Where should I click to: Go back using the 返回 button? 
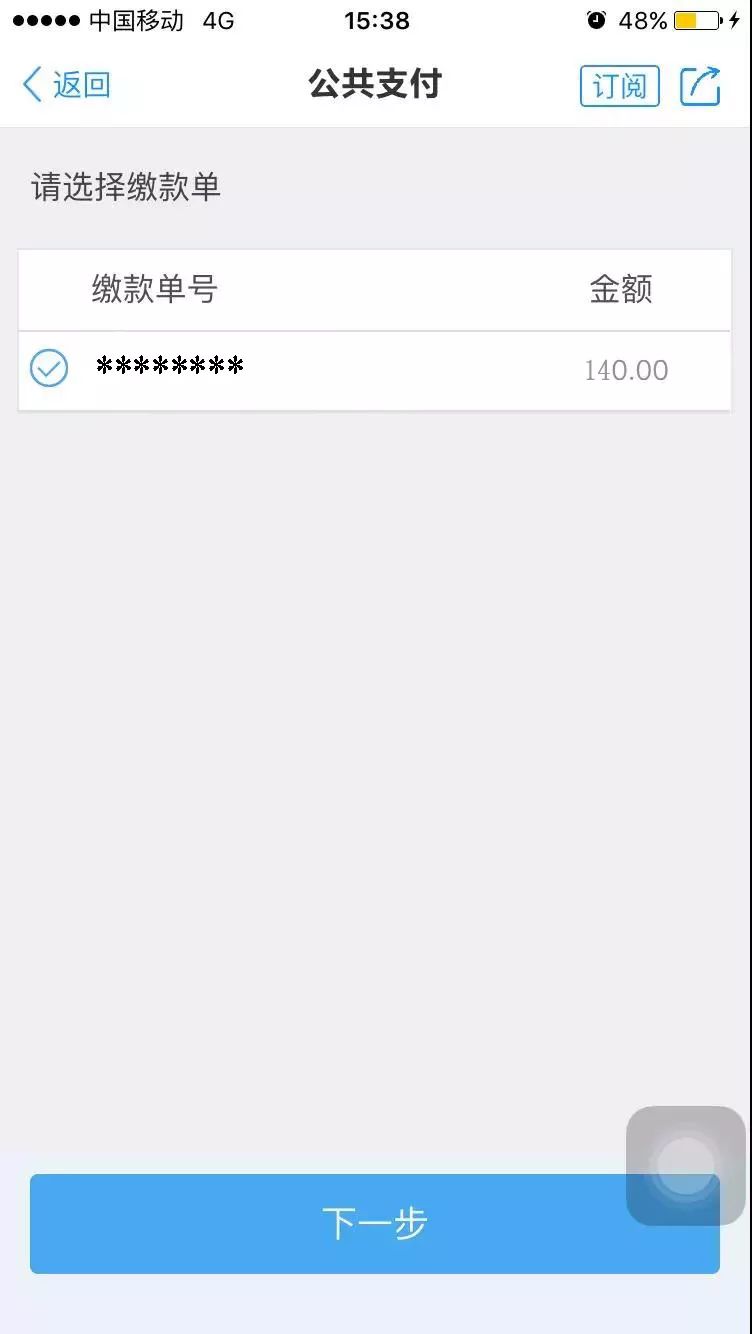(x=66, y=85)
